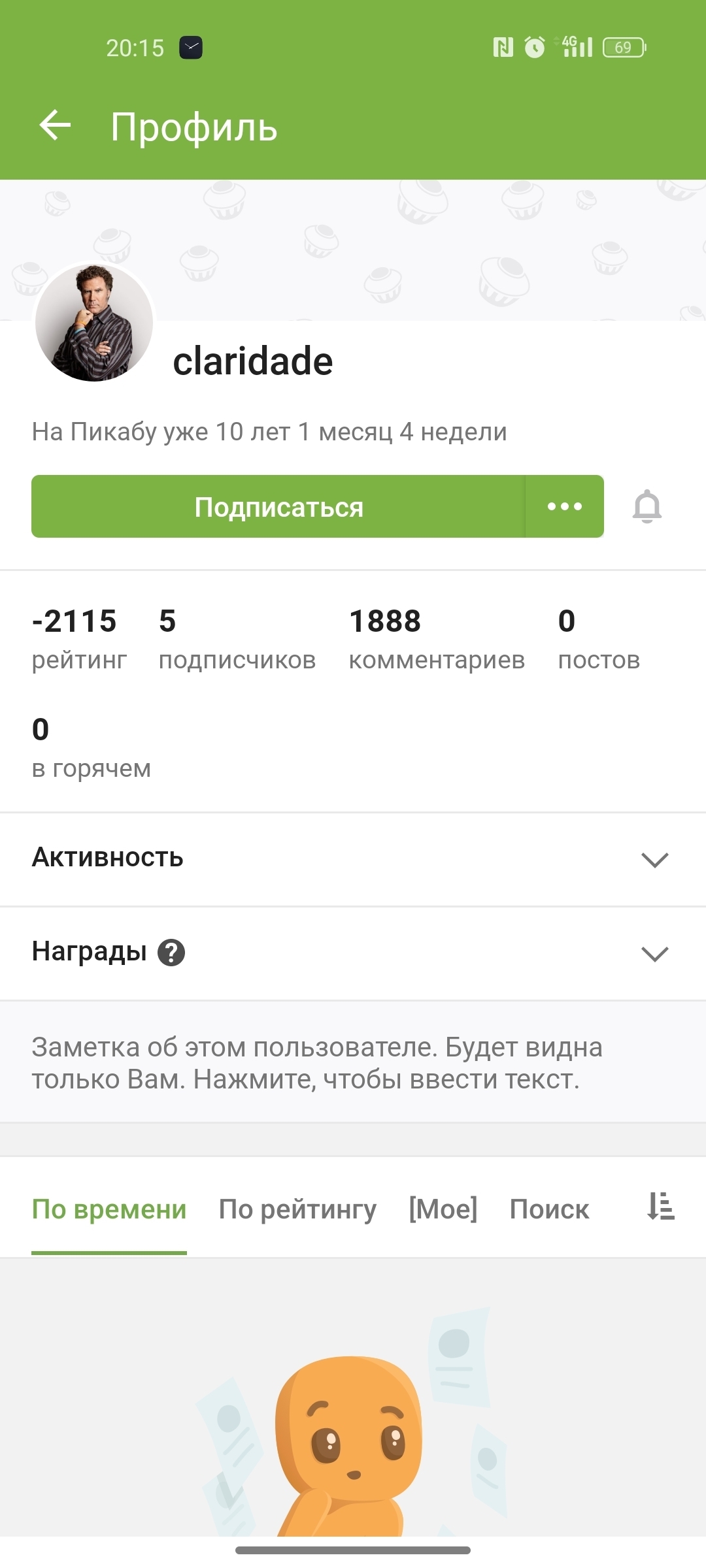Change the sort order icon
The width and height of the screenshot is (706, 1568).
point(660,1207)
